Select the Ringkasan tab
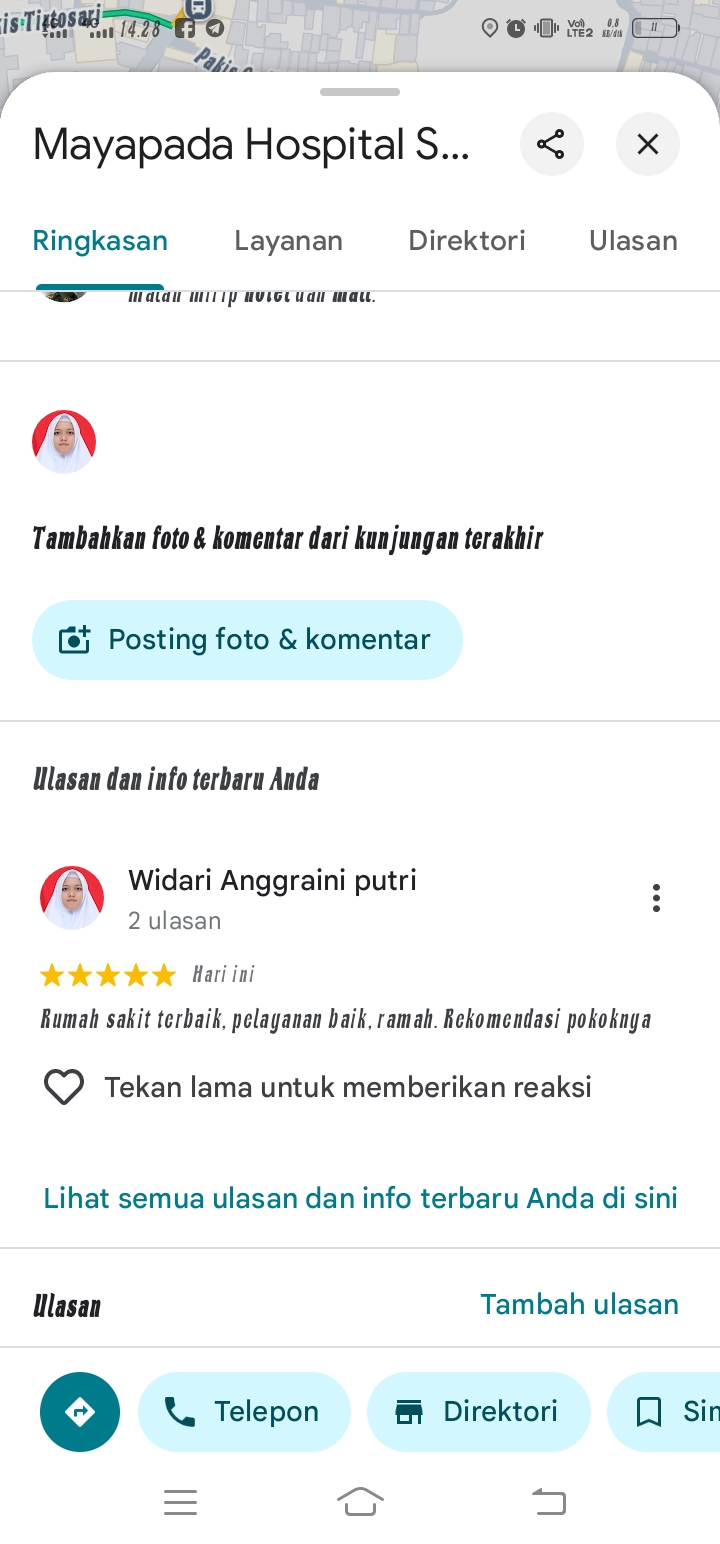This screenshot has height=1544, width=720. (100, 241)
